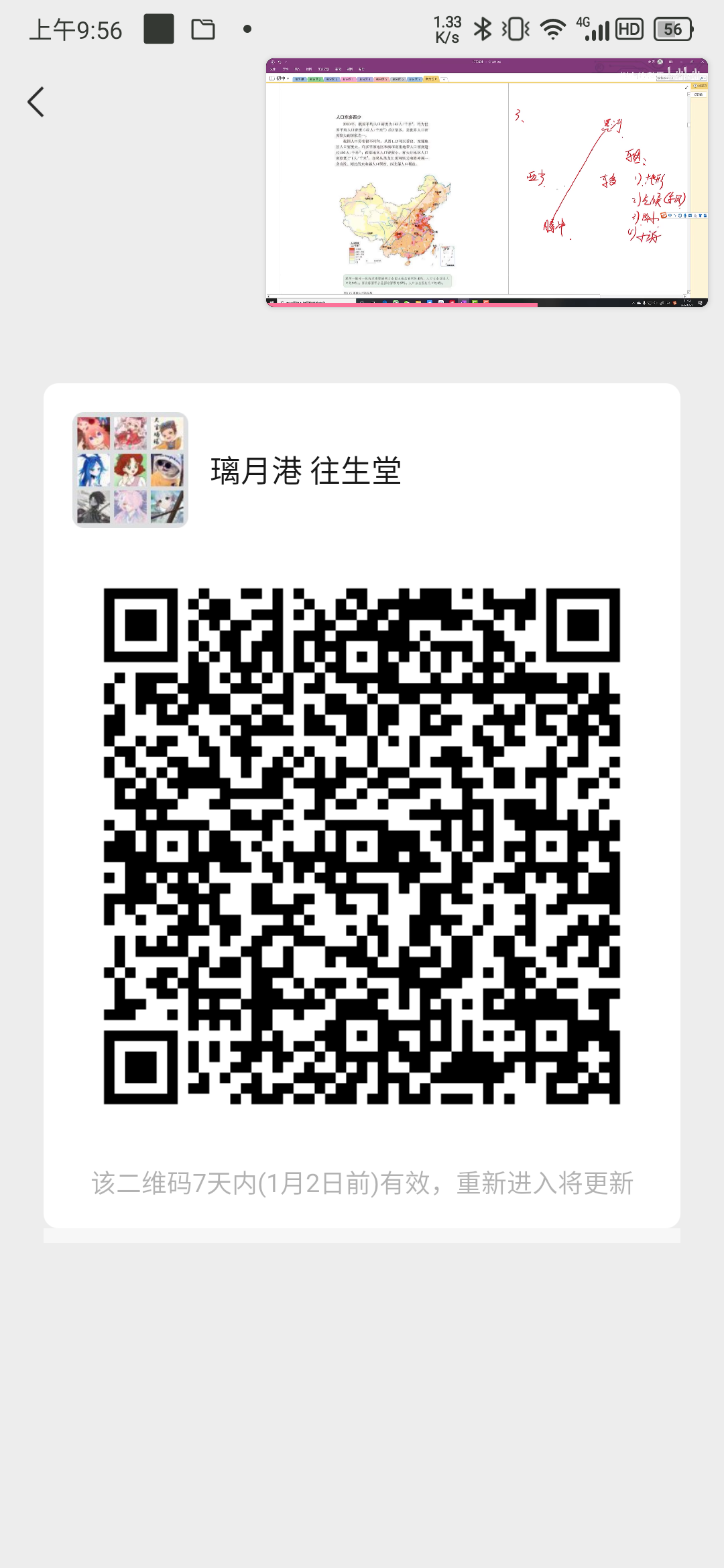Open the 文件 menu in the menu bar

273,69
